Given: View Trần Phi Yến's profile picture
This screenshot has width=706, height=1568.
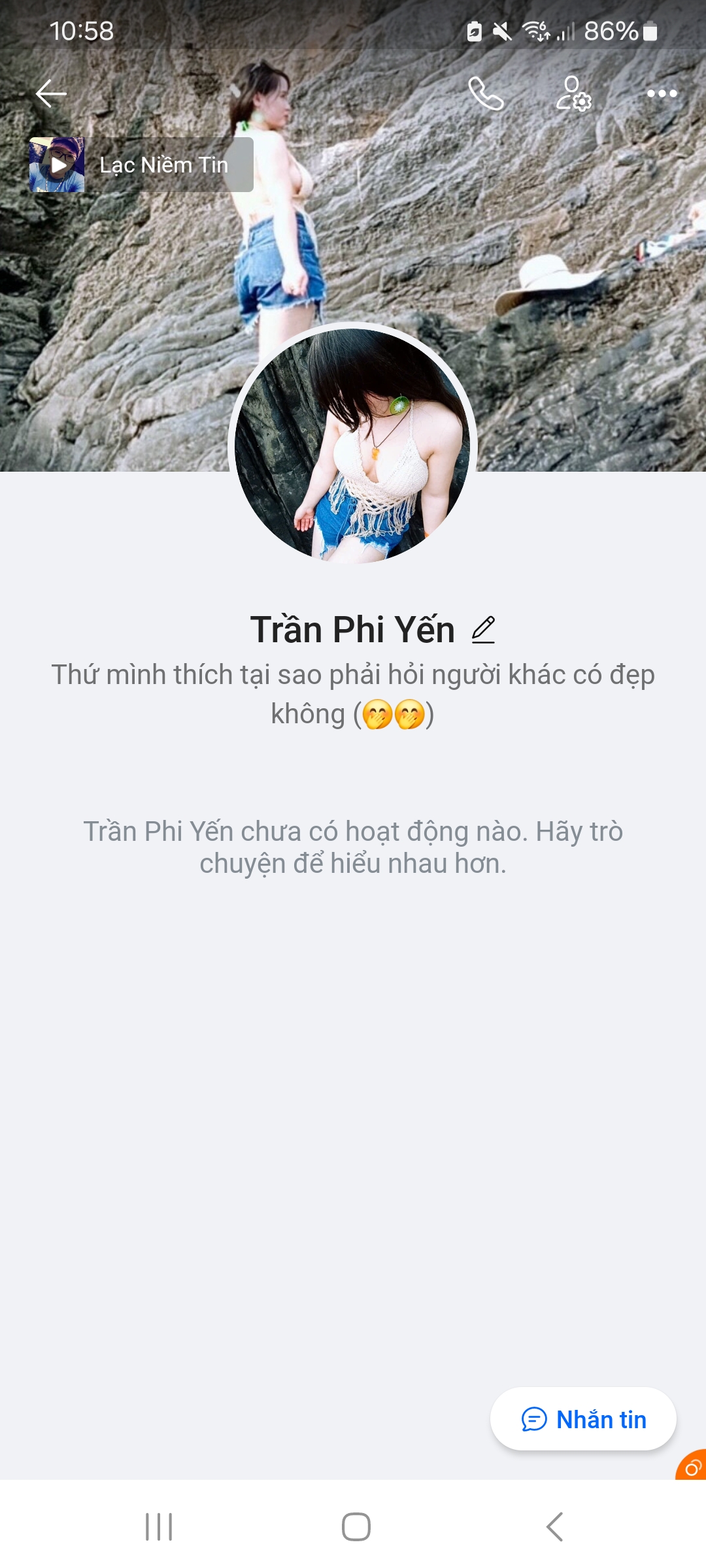Looking at the screenshot, I should 352,446.
